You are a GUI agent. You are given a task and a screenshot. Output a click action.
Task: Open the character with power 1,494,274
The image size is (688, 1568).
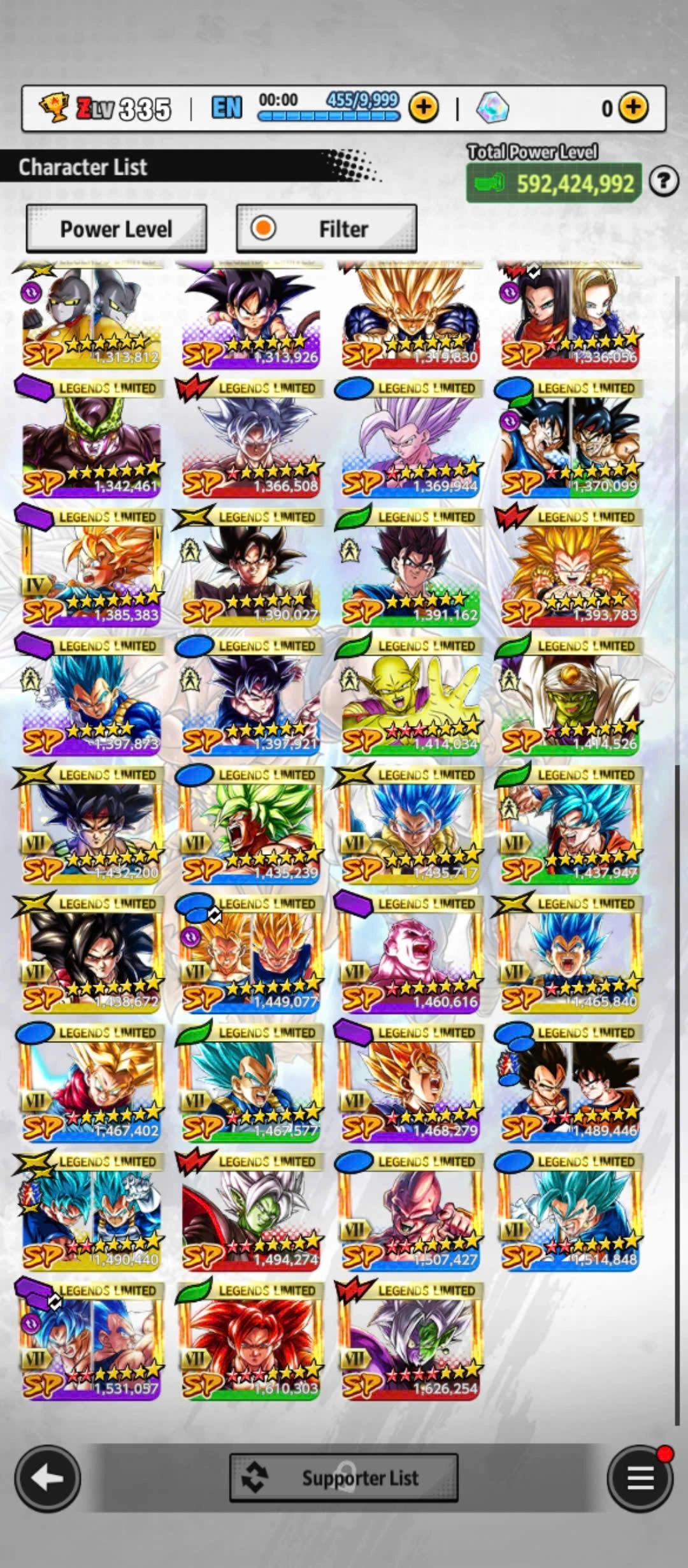pyautogui.click(x=251, y=1211)
